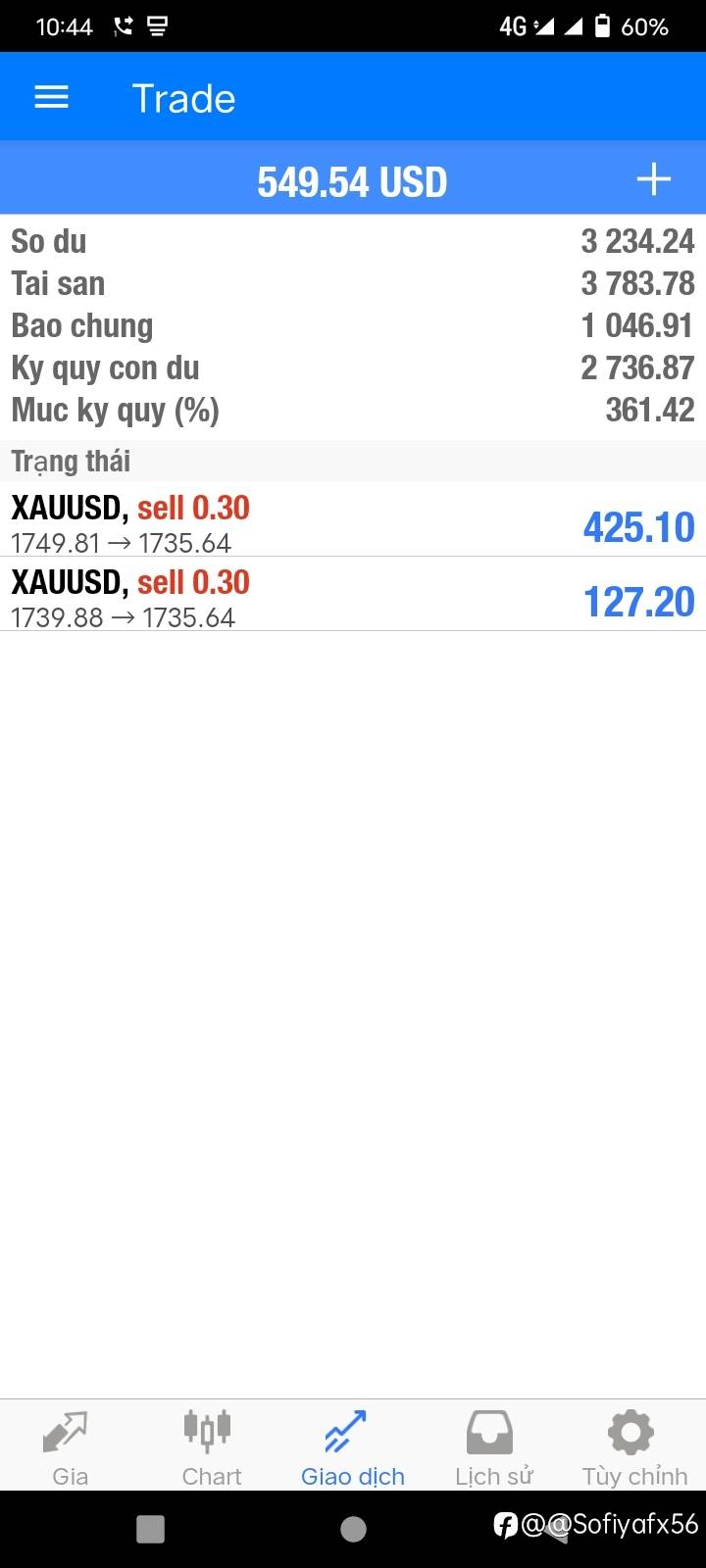The width and height of the screenshot is (706, 1568).
Task: Tap the system home button
Action: [353, 1529]
